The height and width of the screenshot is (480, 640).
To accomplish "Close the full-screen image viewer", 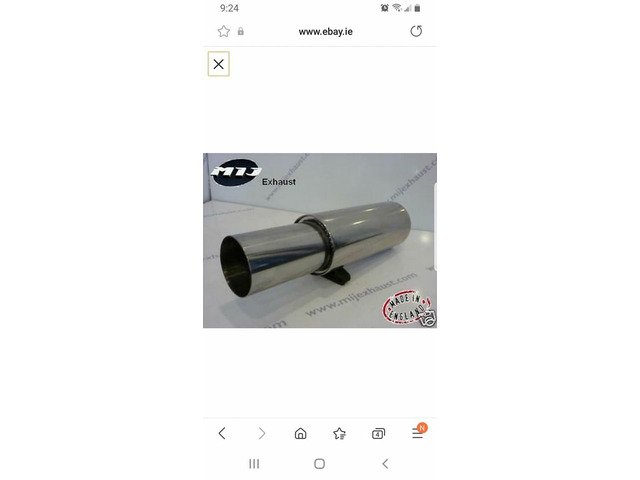I will 218,64.
